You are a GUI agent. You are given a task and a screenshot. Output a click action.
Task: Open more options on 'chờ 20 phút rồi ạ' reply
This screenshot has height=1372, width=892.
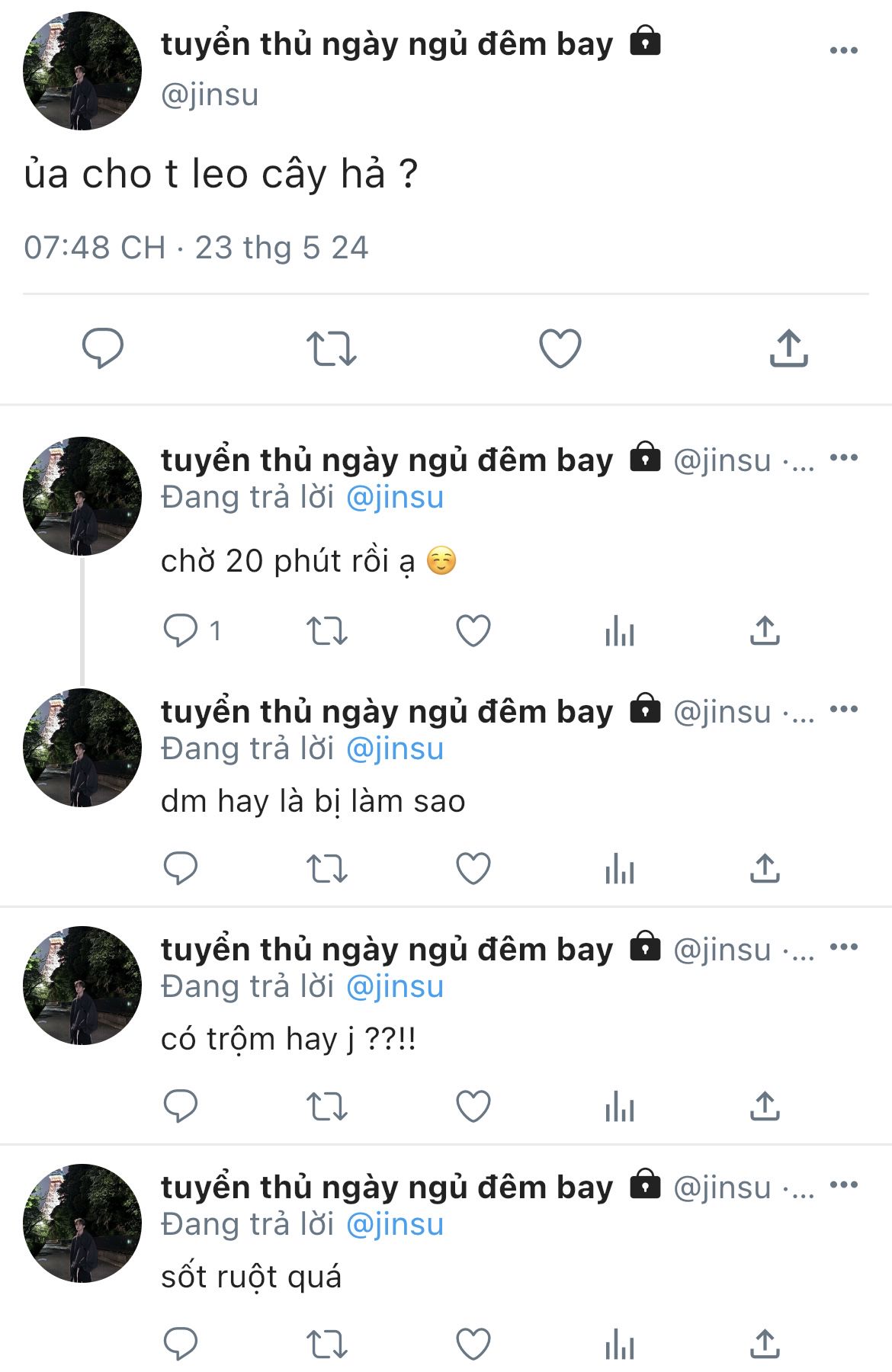(843, 458)
